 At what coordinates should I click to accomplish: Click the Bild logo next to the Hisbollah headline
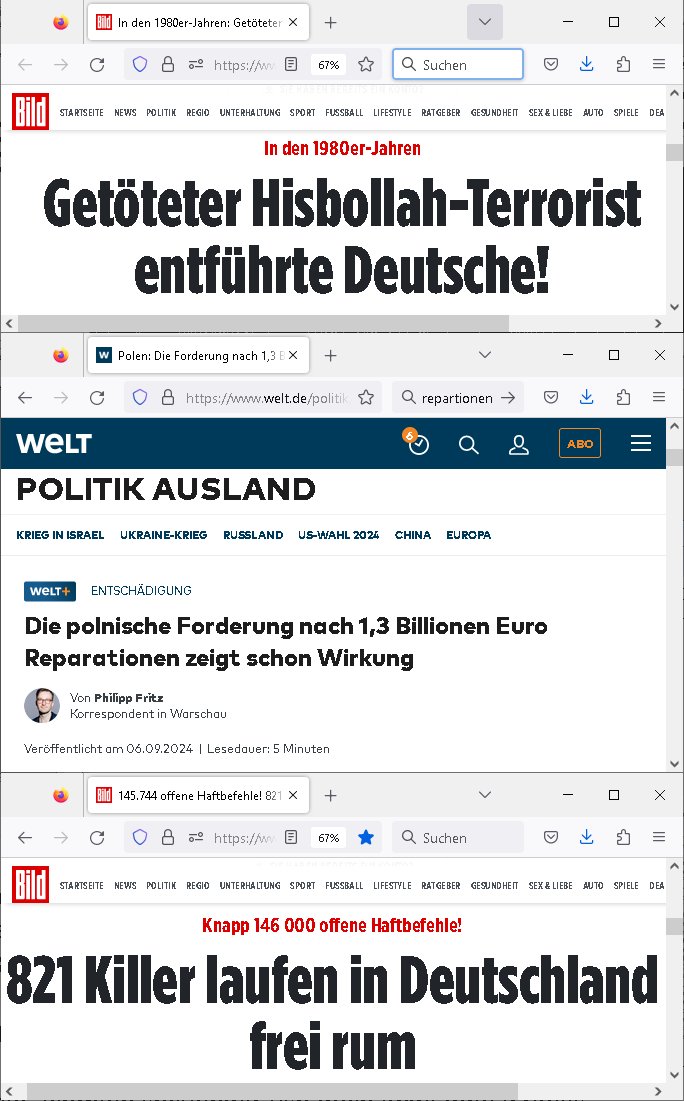(30, 112)
